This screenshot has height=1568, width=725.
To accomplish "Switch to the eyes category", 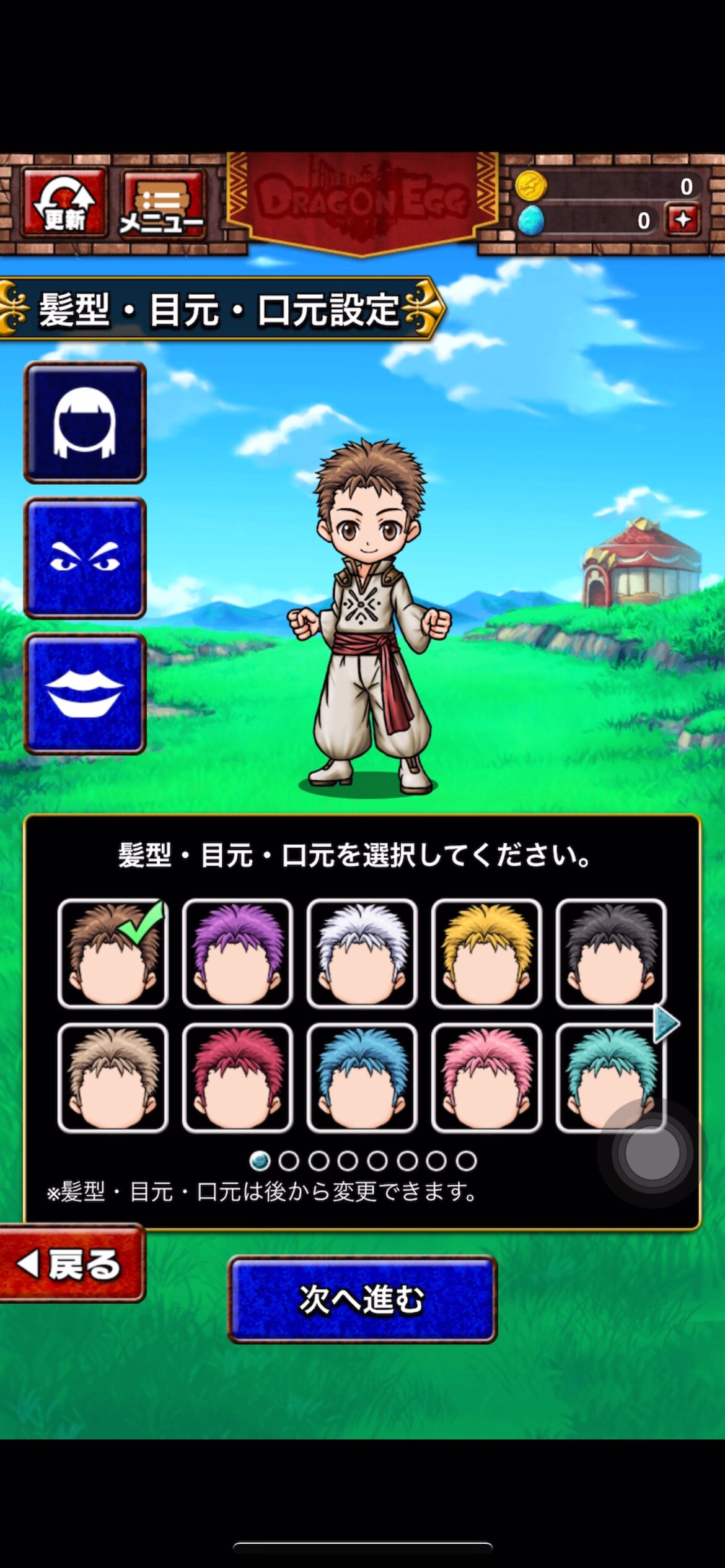I will (x=85, y=558).
